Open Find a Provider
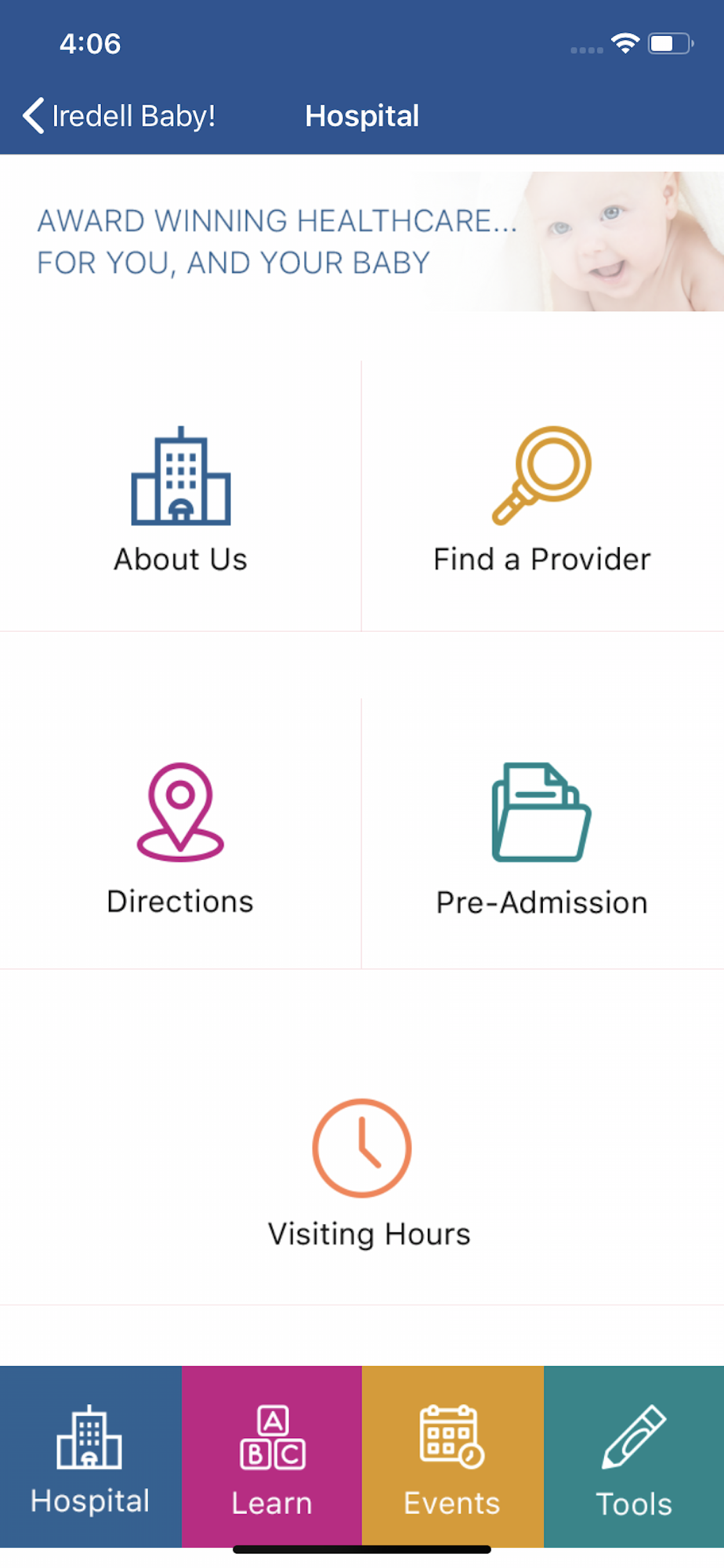The width and height of the screenshot is (724, 1568). pyautogui.click(x=541, y=499)
